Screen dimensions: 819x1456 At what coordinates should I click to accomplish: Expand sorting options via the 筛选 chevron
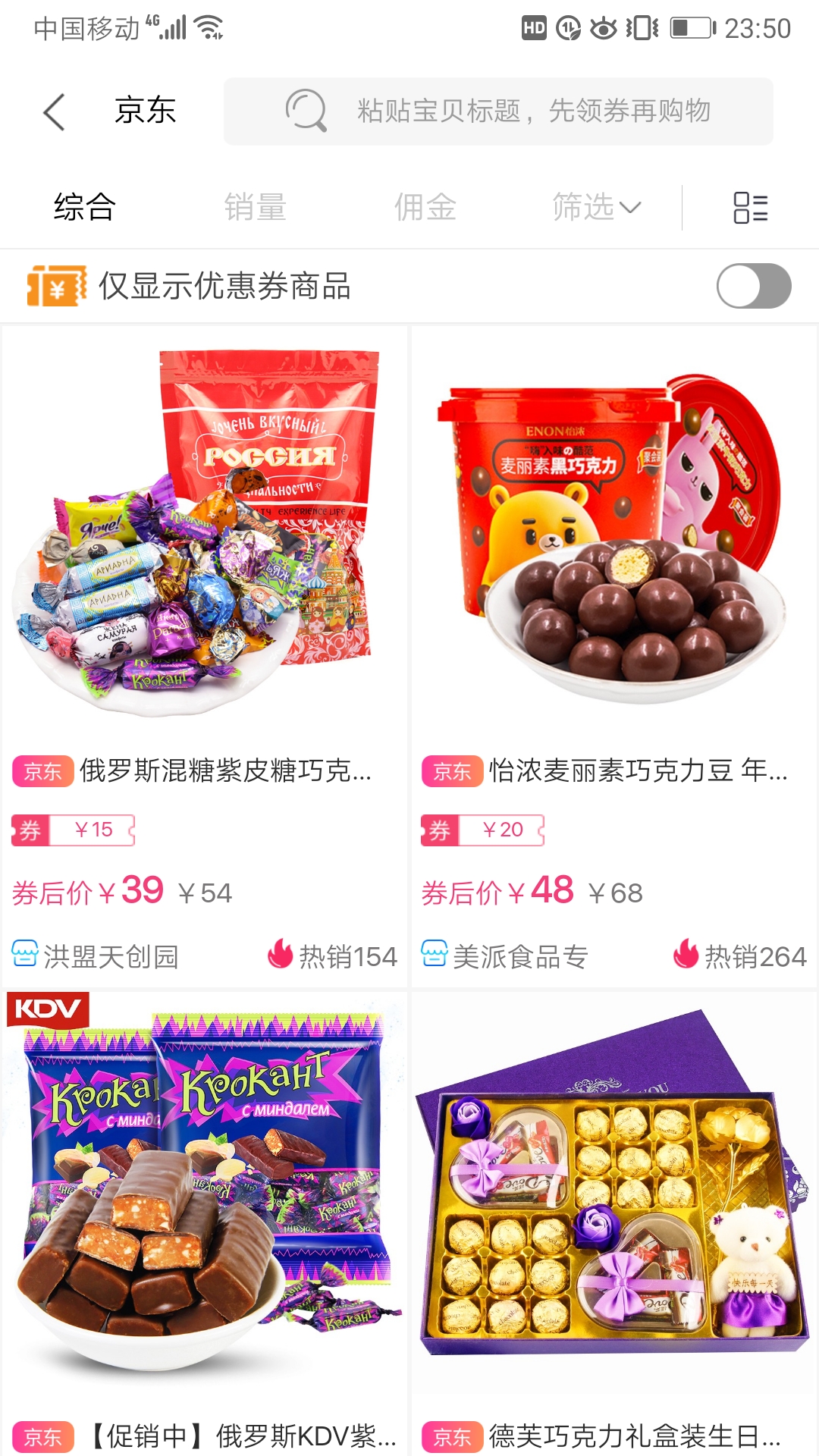click(632, 206)
